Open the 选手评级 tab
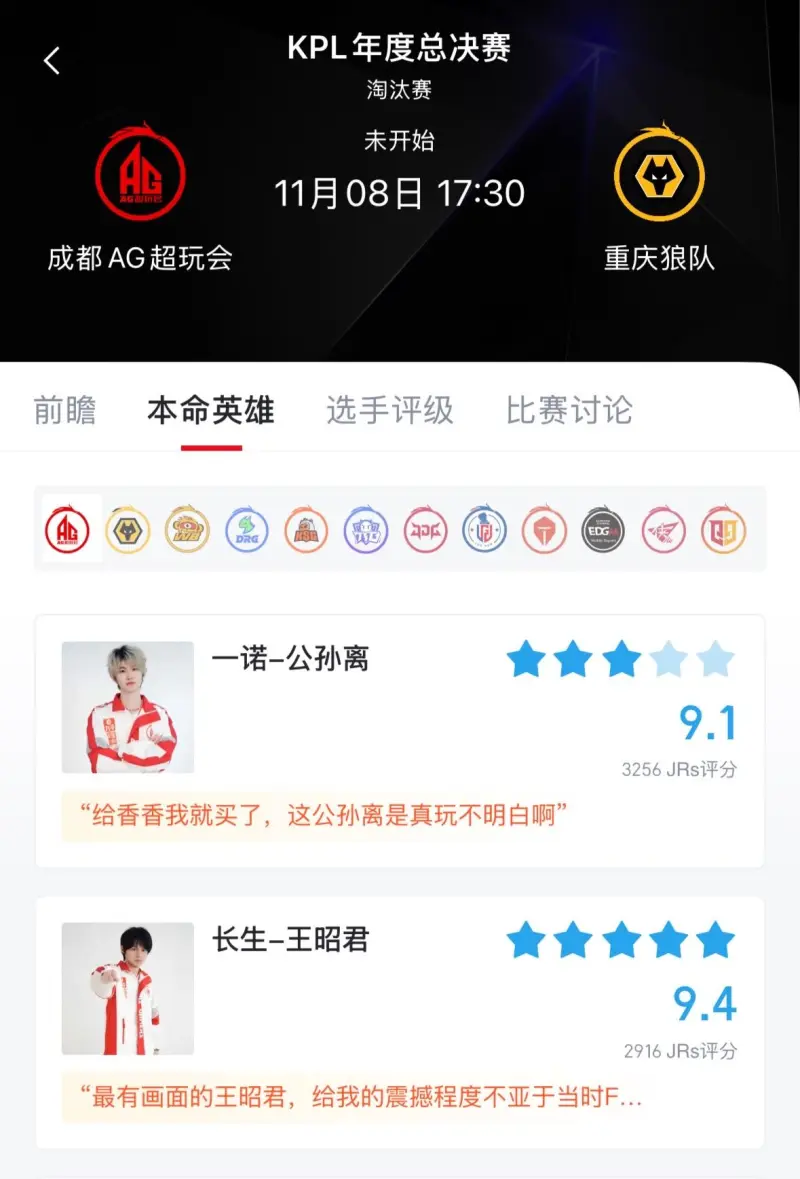Screen dimensions: 800x1179 coord(390,410)
